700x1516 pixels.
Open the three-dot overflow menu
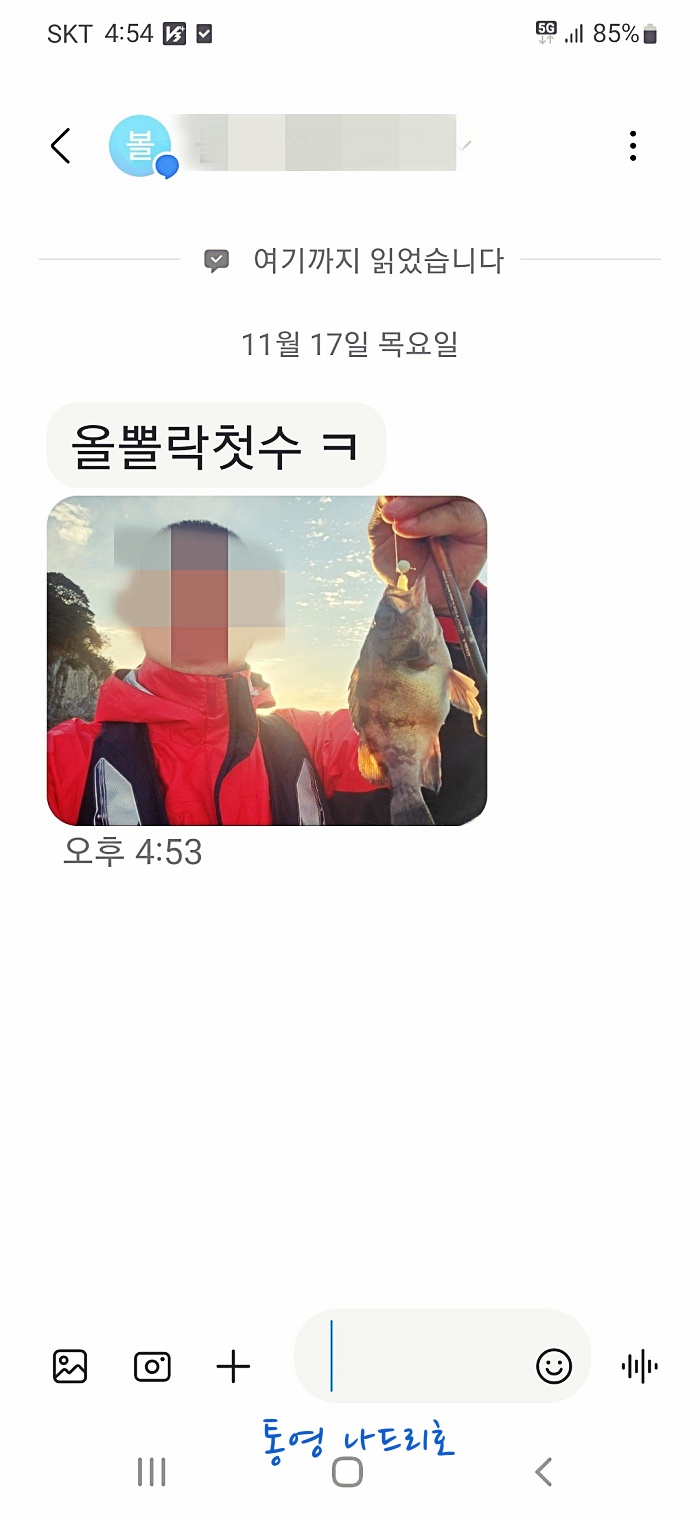point(632,146)
